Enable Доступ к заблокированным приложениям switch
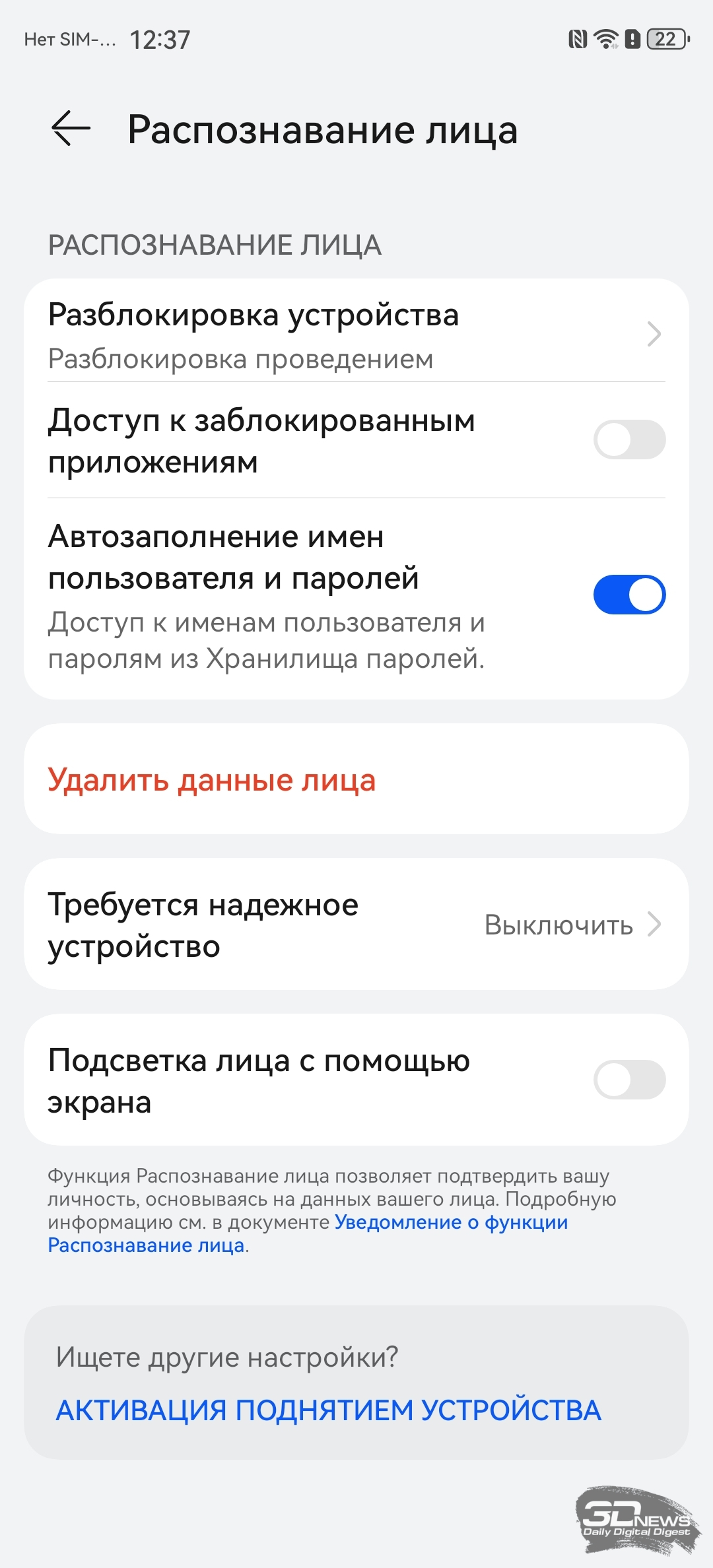Image resolution: width=713 pixels, height=1568 pixels. (x=628, y=440)
